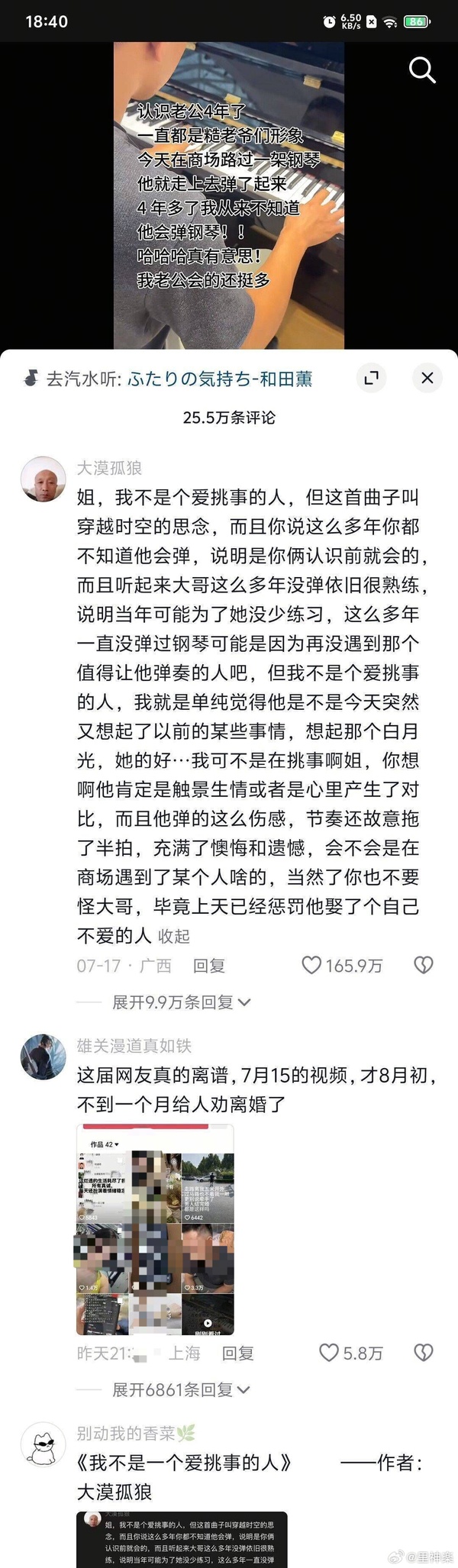
Task: View the image in 雄关漫道真如铁's comment
Action: click(x=155, y=1230)
